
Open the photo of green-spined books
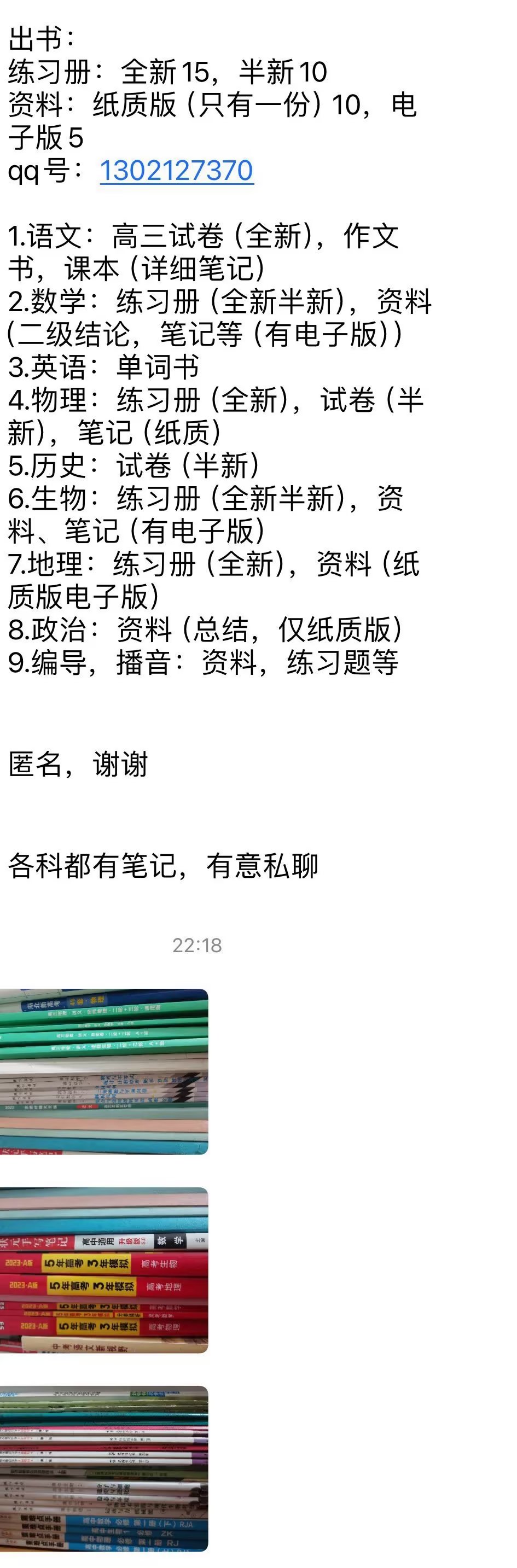tap(103, 1071)
